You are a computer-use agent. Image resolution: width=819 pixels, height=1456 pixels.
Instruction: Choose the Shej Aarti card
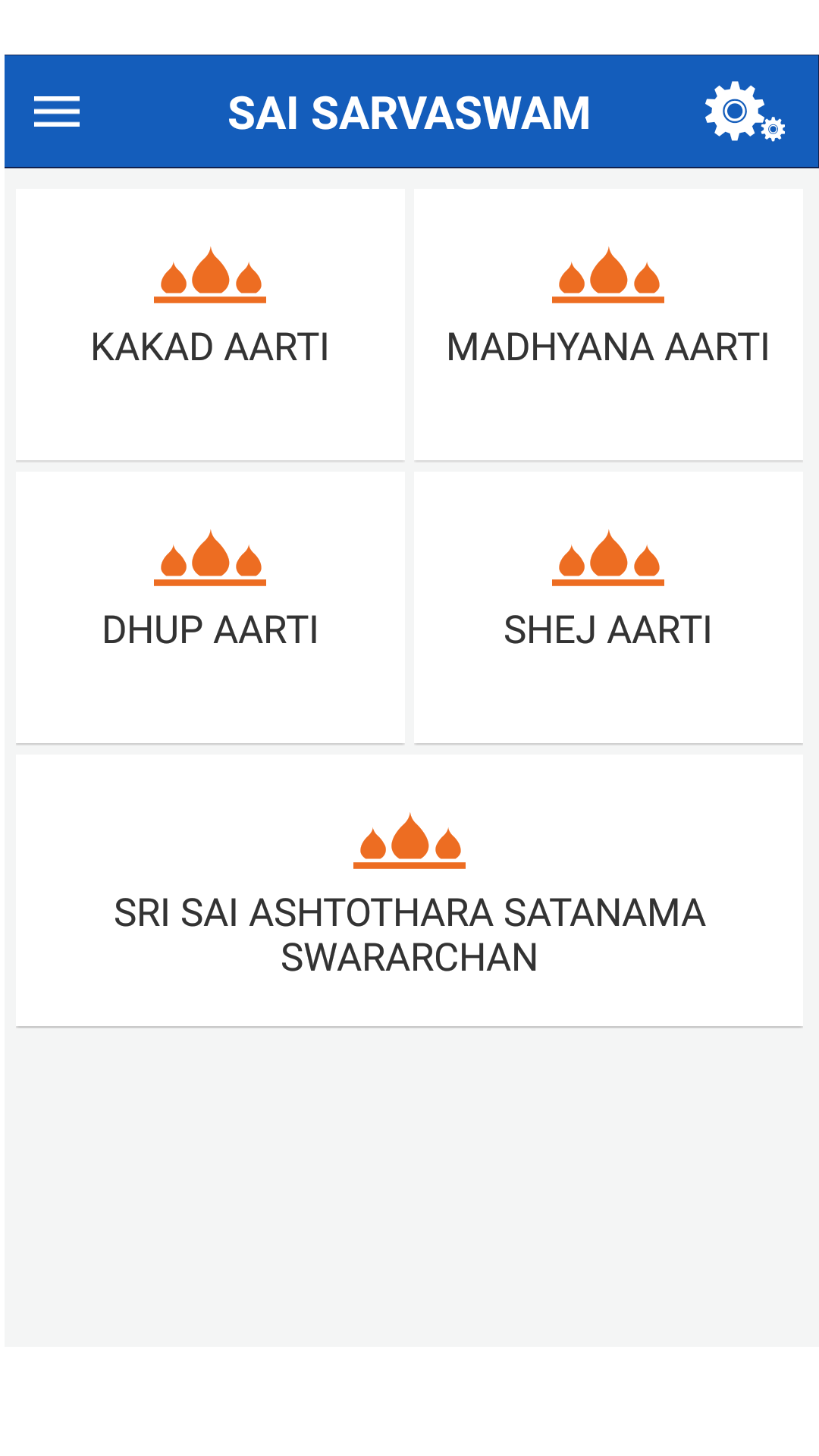608,607
